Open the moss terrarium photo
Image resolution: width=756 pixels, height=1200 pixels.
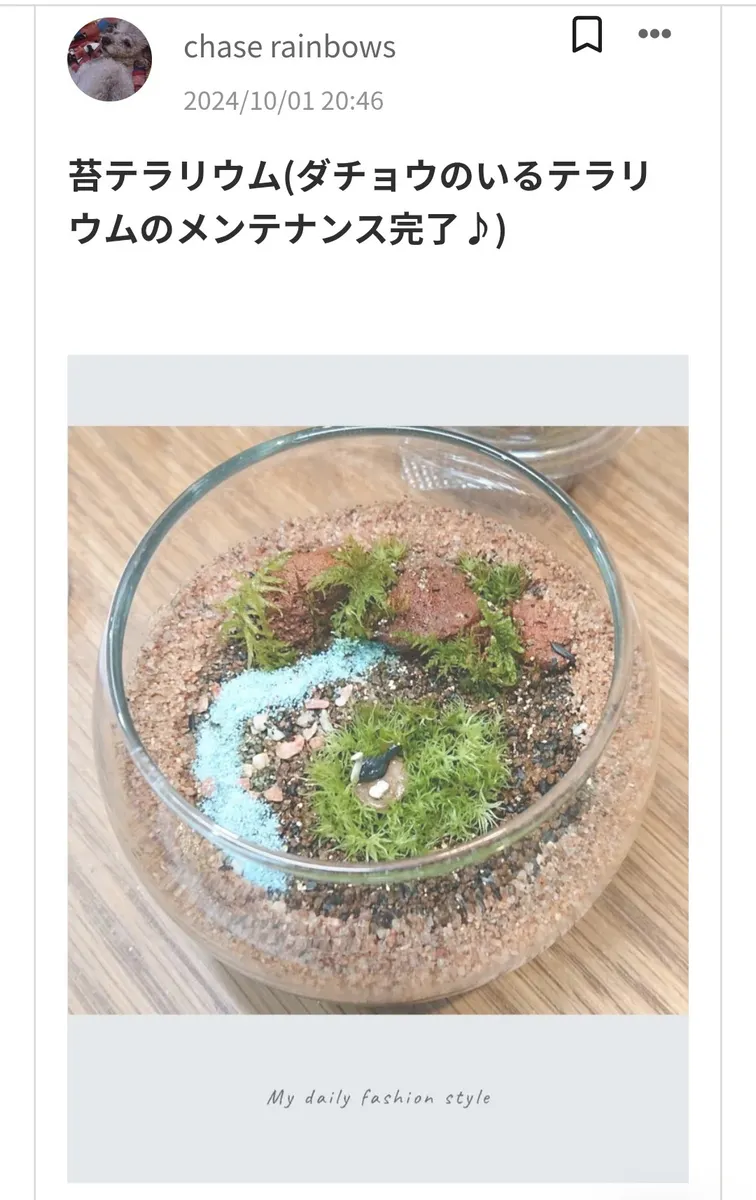click(377, 720)
